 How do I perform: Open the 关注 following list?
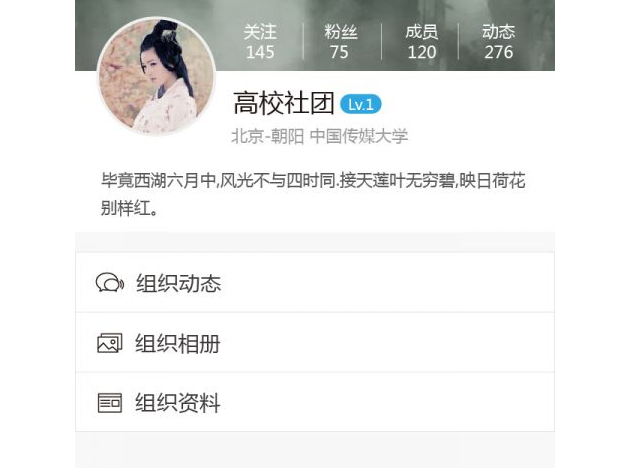pyautogui.click(x=259, y=42)
